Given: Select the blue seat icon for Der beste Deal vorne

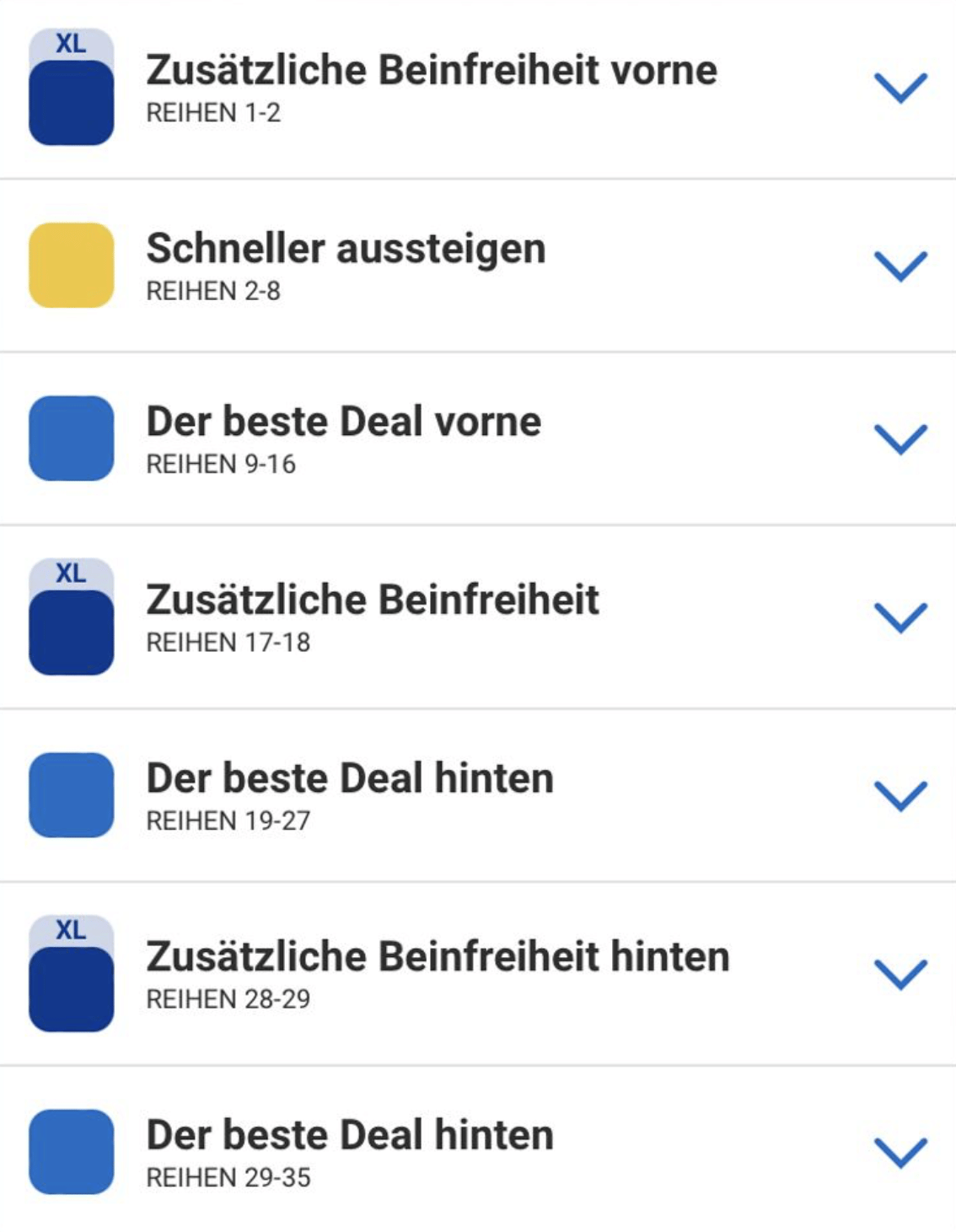Looking at the screenshot, I should pyautogui.click(x=70, y=438).
